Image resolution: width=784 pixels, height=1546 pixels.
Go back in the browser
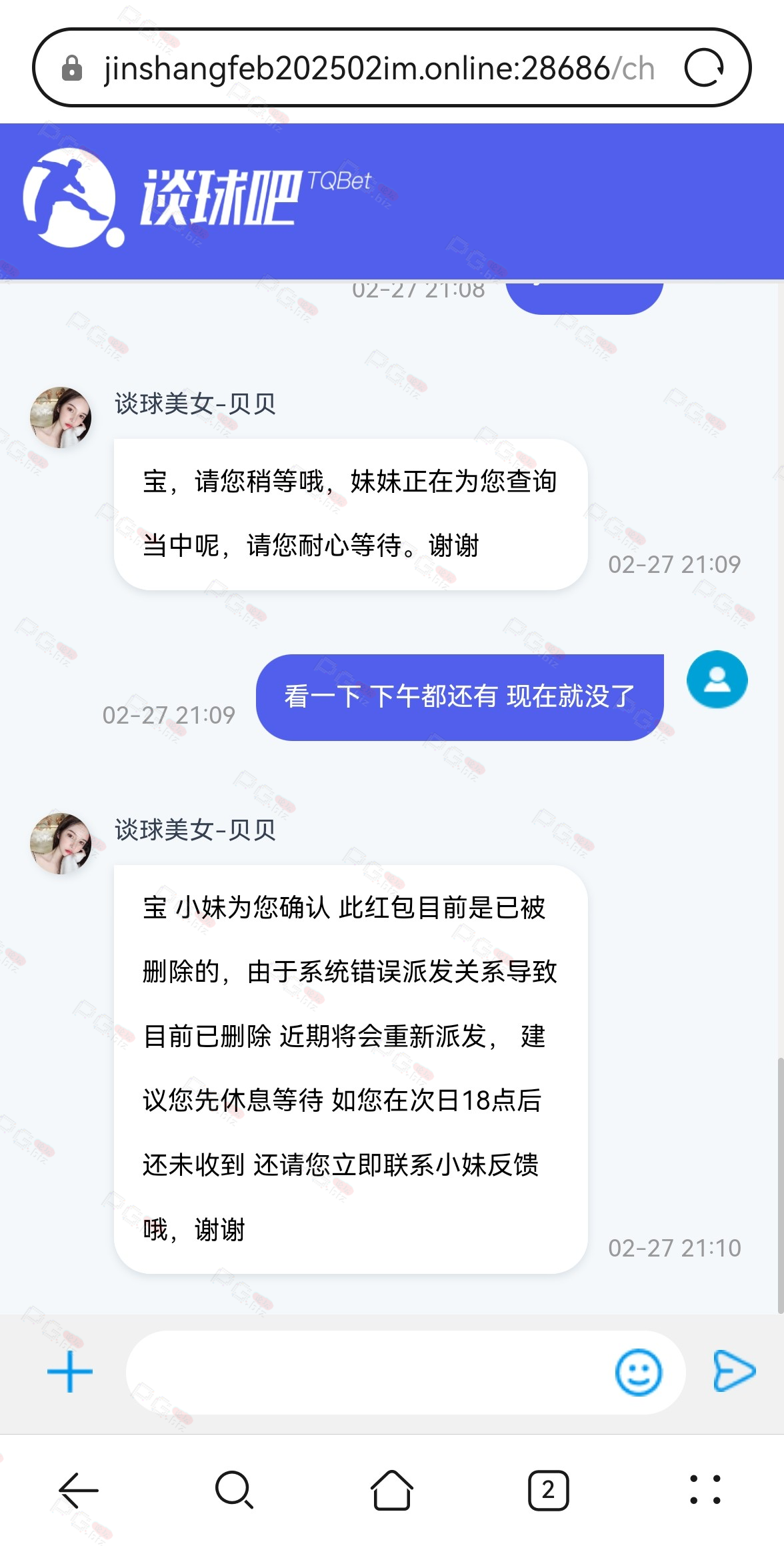pos(79,1490)
